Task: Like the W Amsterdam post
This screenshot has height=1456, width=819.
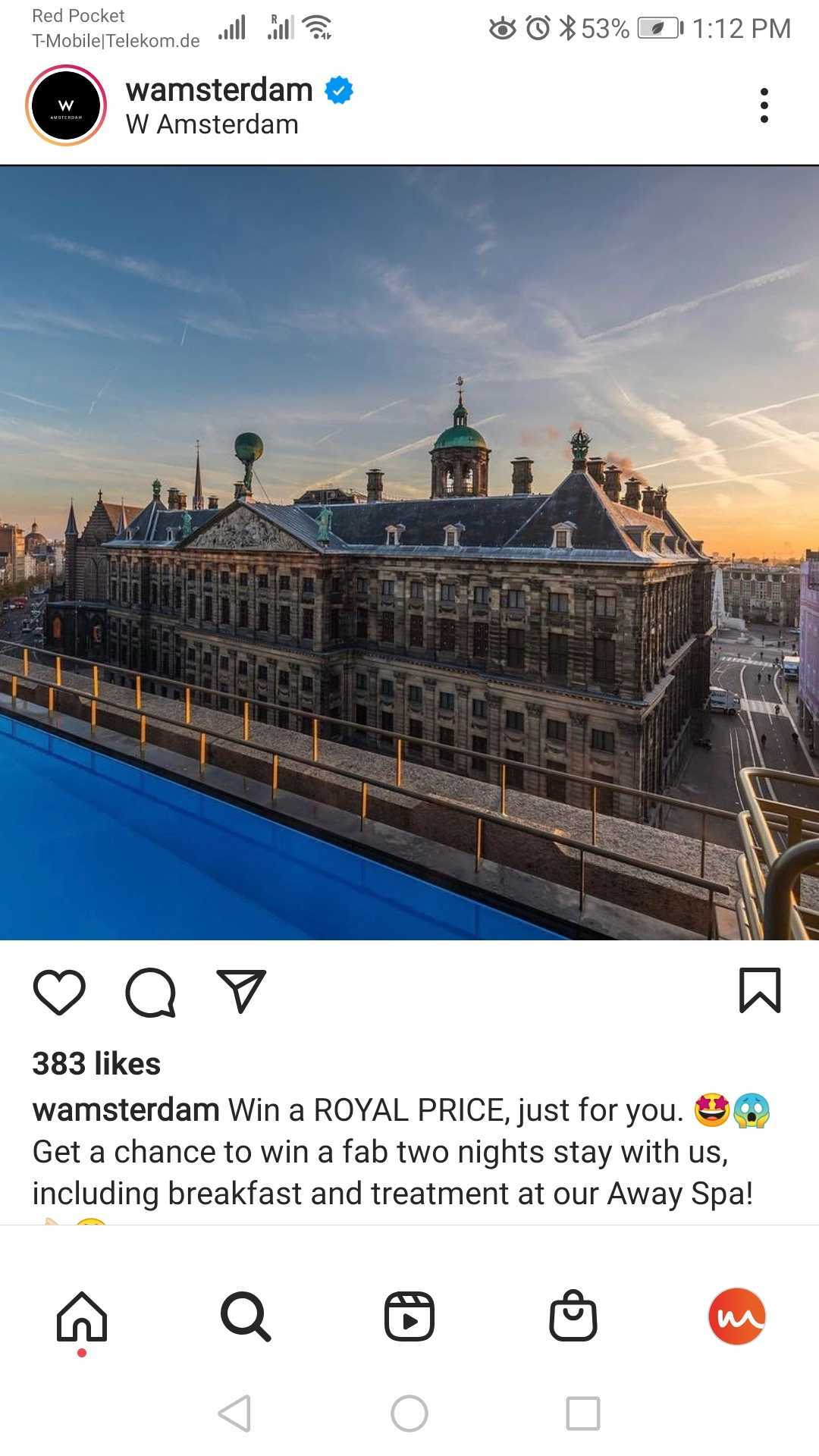Action: [x=59, y=991]
